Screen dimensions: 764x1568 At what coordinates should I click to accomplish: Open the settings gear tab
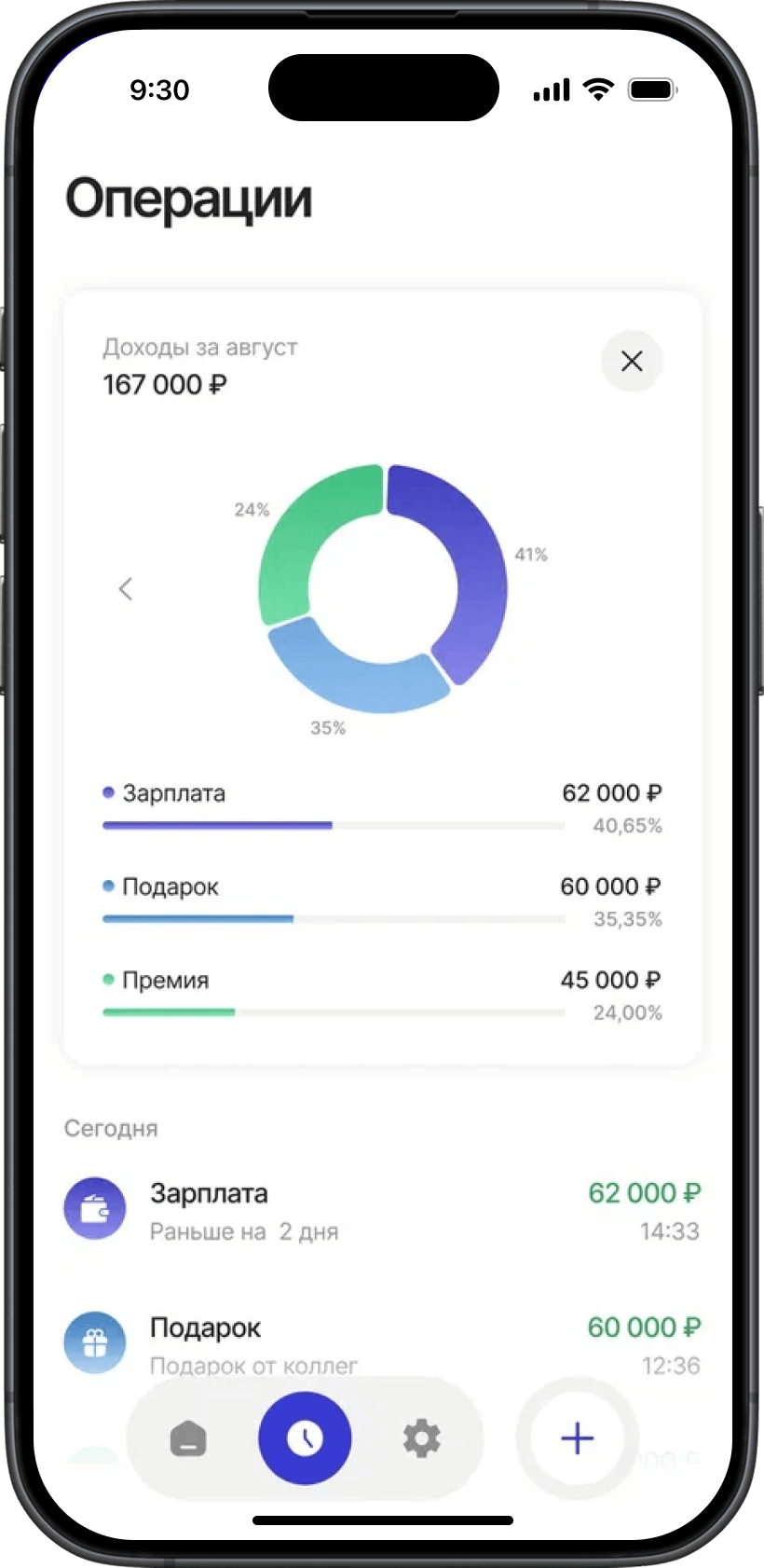(x=421, y=1438)
